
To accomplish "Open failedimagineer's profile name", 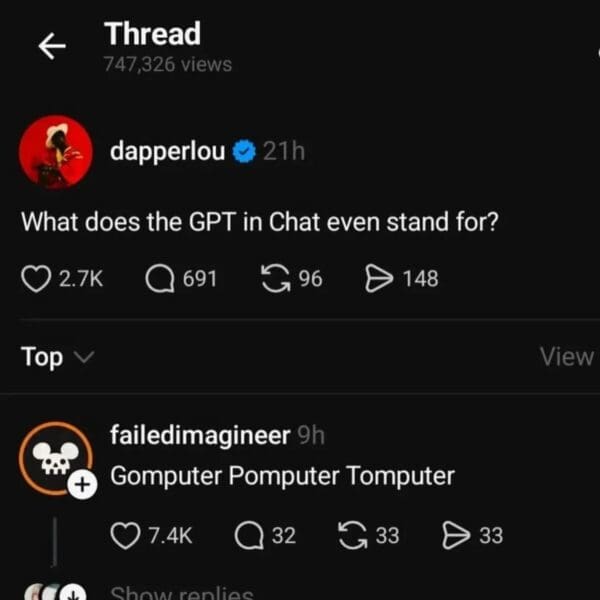I will (x=199, y=436).
